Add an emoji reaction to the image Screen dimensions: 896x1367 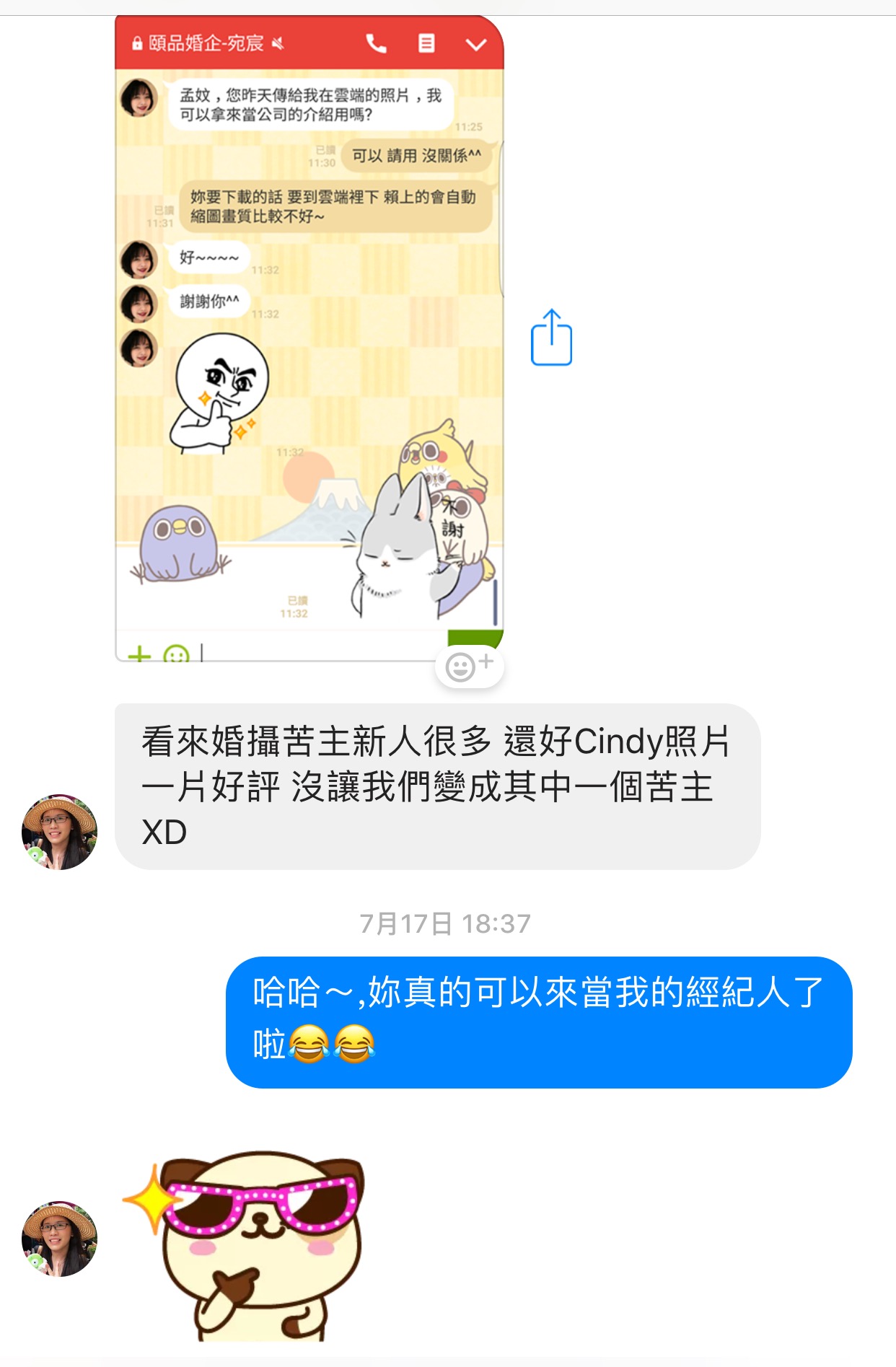click(469, 666)
